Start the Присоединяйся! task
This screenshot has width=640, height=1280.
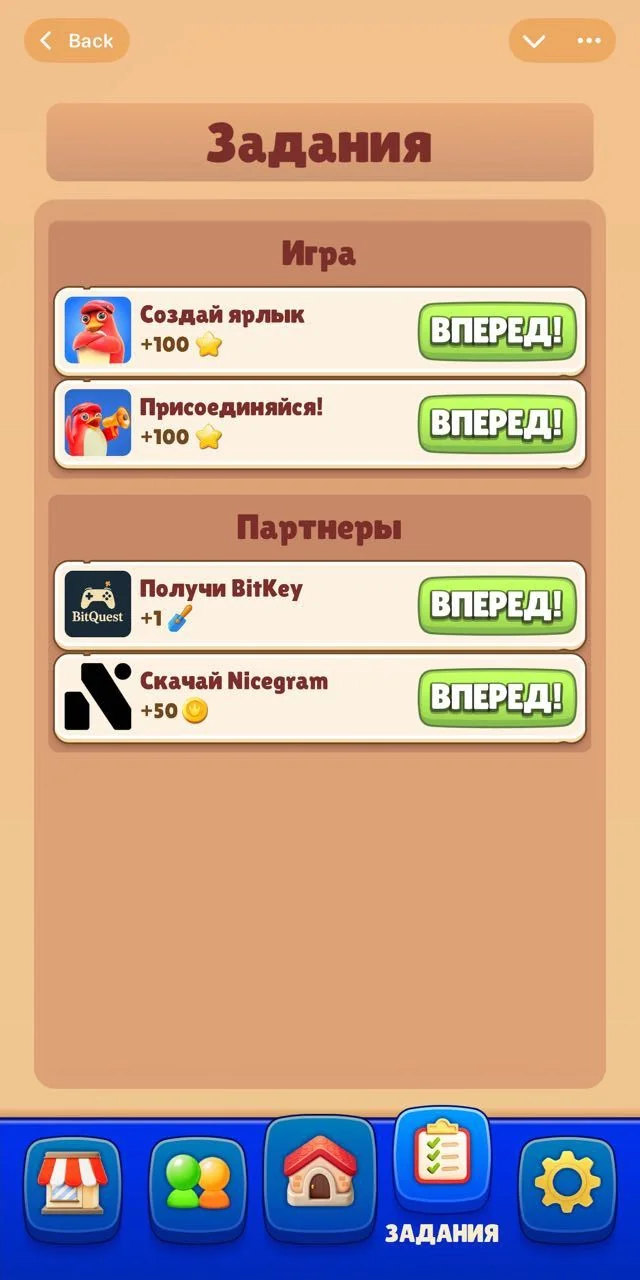point(497,424)
